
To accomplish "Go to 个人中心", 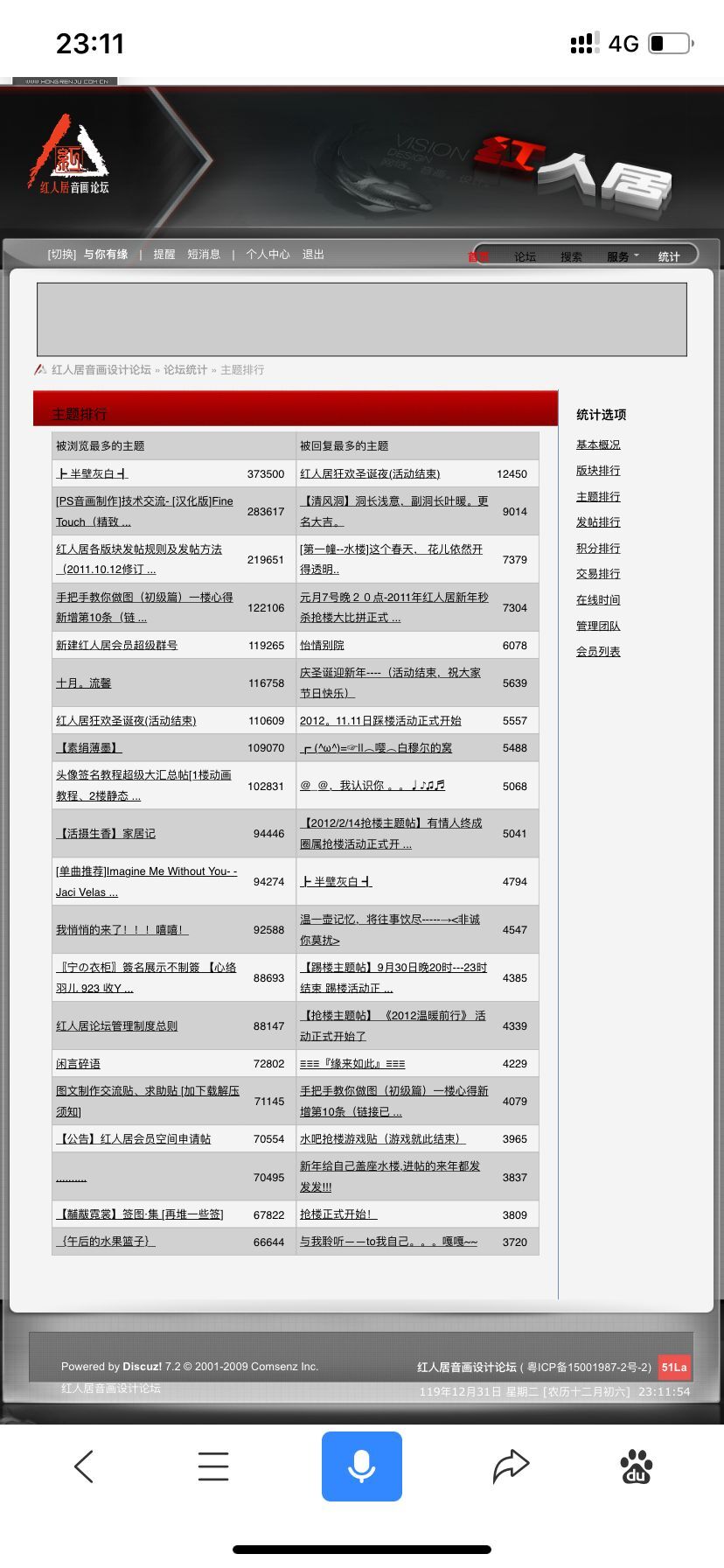I will click(268, 255).
